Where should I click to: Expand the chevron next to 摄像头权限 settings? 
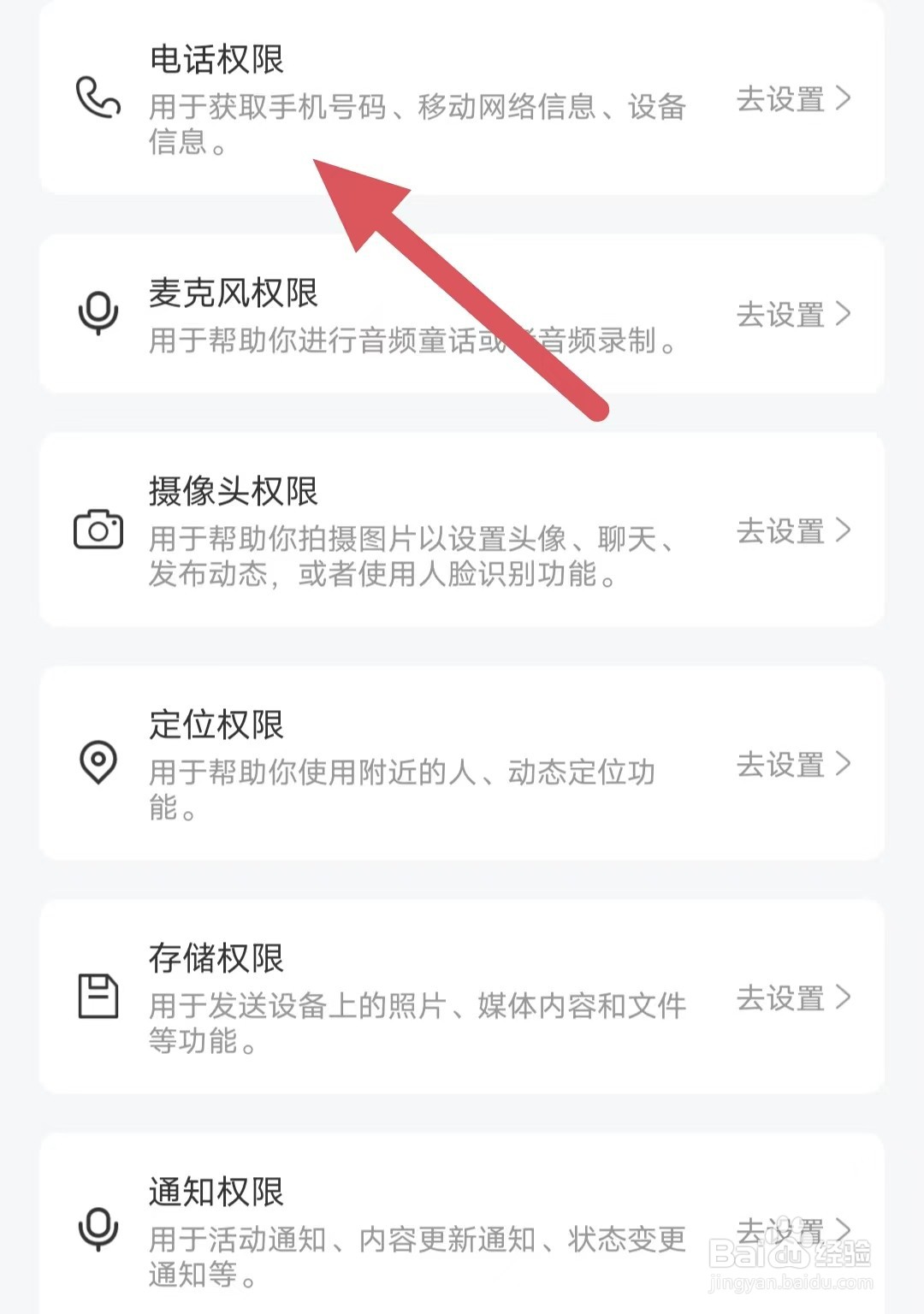pos(845,530)
